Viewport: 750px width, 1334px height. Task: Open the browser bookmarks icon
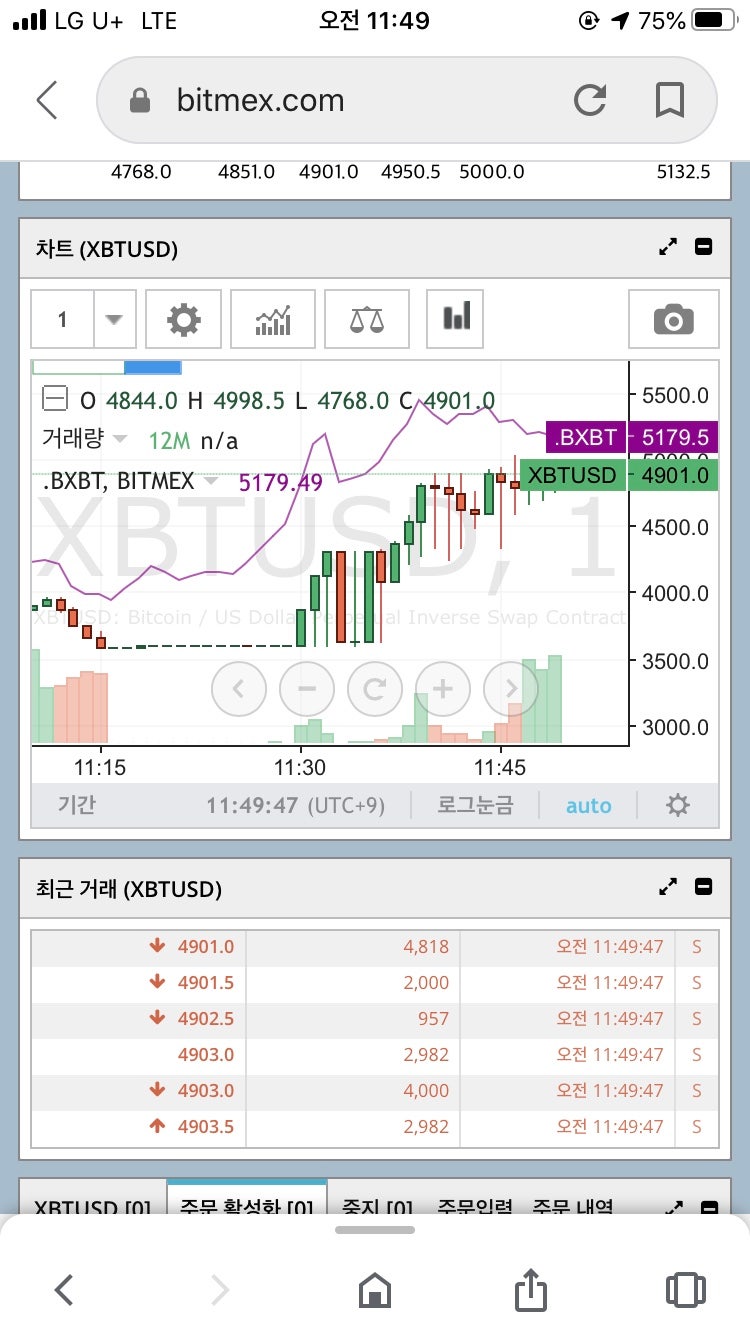click(x=669, y=100)
